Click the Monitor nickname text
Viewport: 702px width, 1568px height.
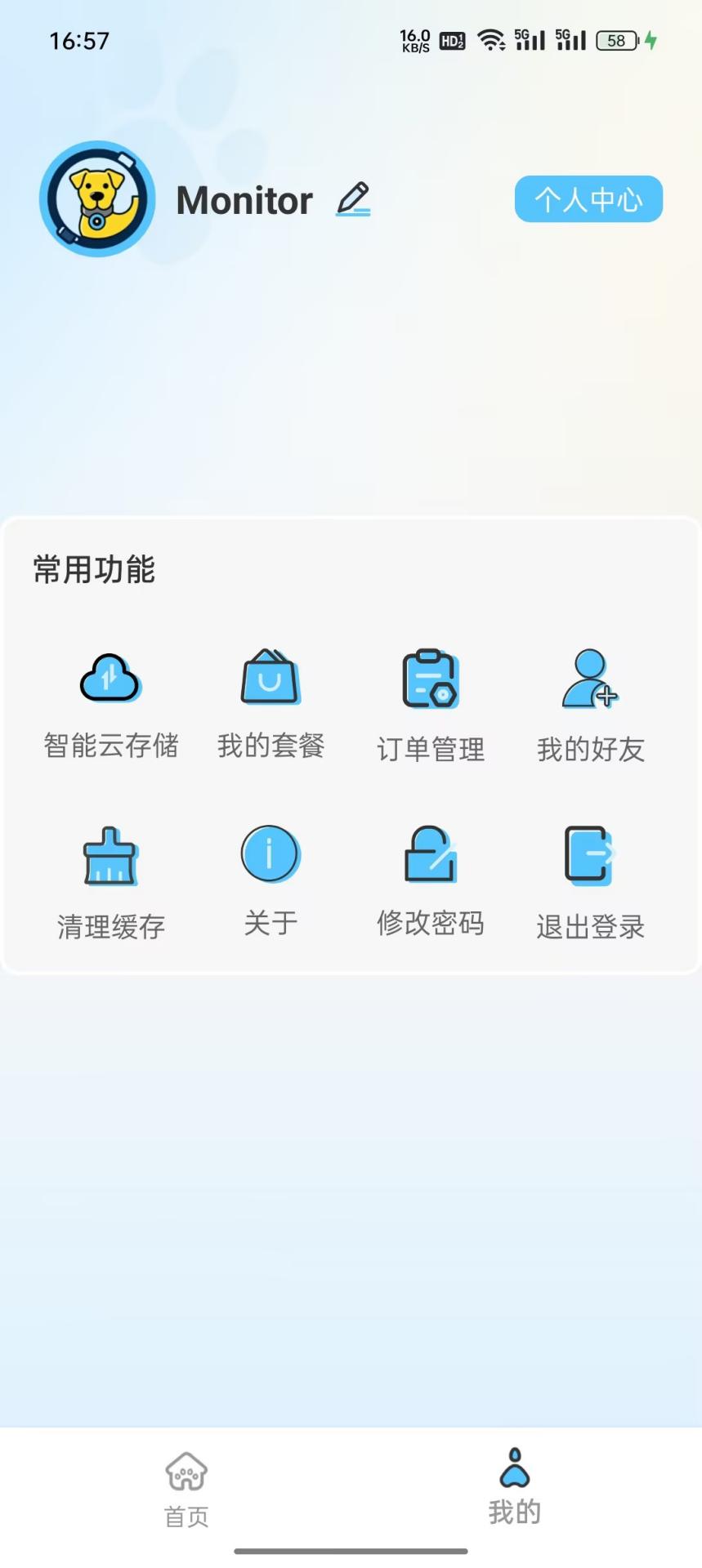coord(244,200)
